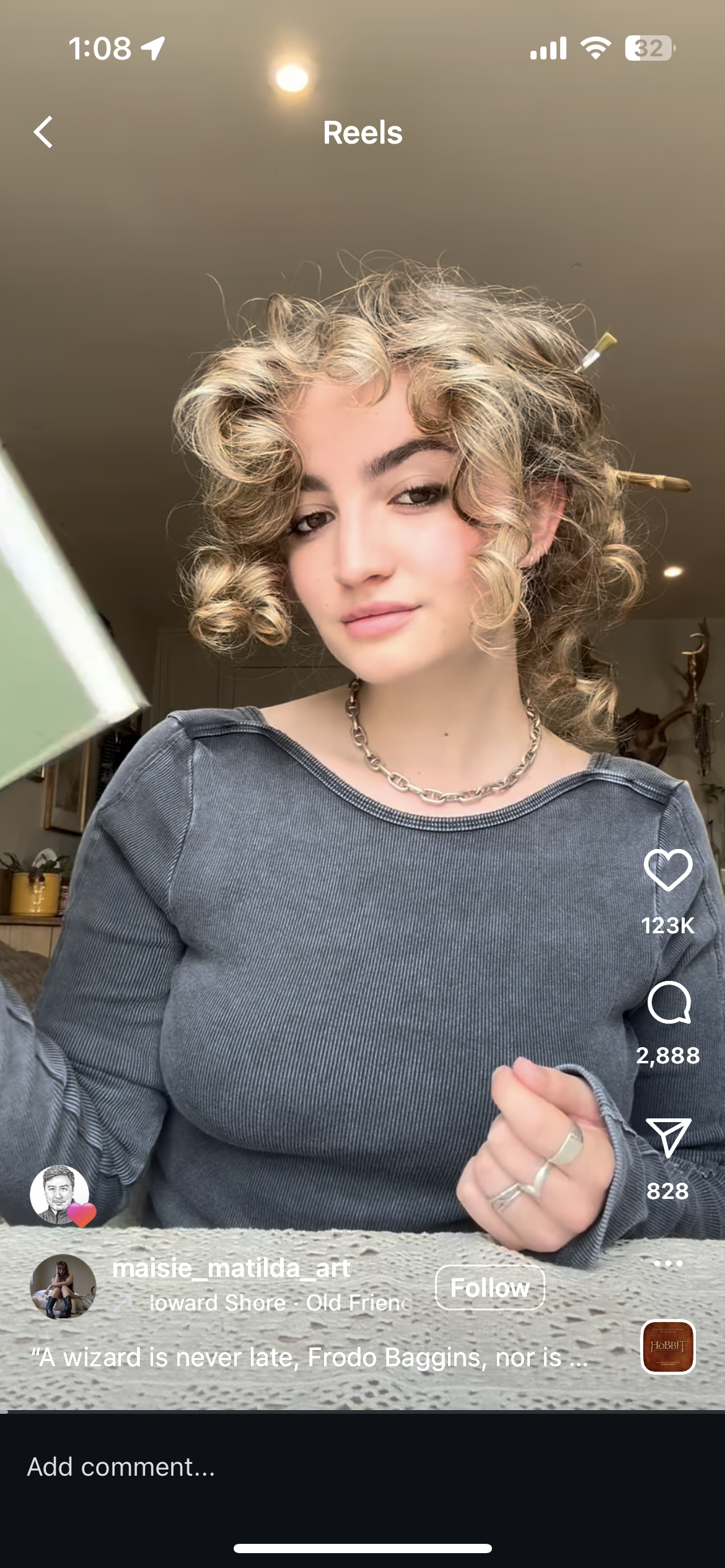Open the Hobbit audio cover thumbnail
Viewport: 725px width, 1568px height.
[668, 1346]
